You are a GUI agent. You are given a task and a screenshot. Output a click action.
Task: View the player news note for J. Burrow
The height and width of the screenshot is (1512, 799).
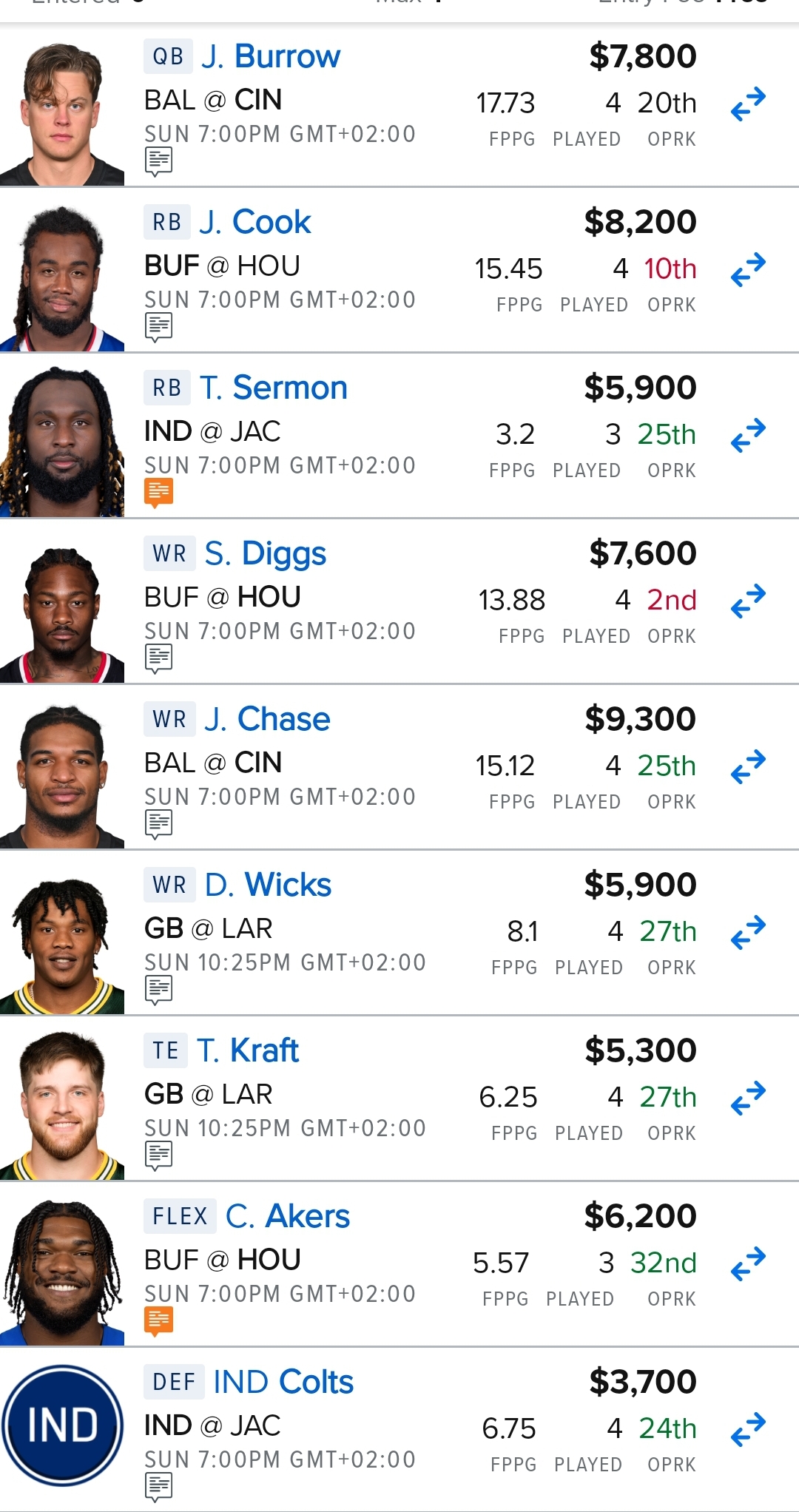pyautogui.click(x=159, y=161)
